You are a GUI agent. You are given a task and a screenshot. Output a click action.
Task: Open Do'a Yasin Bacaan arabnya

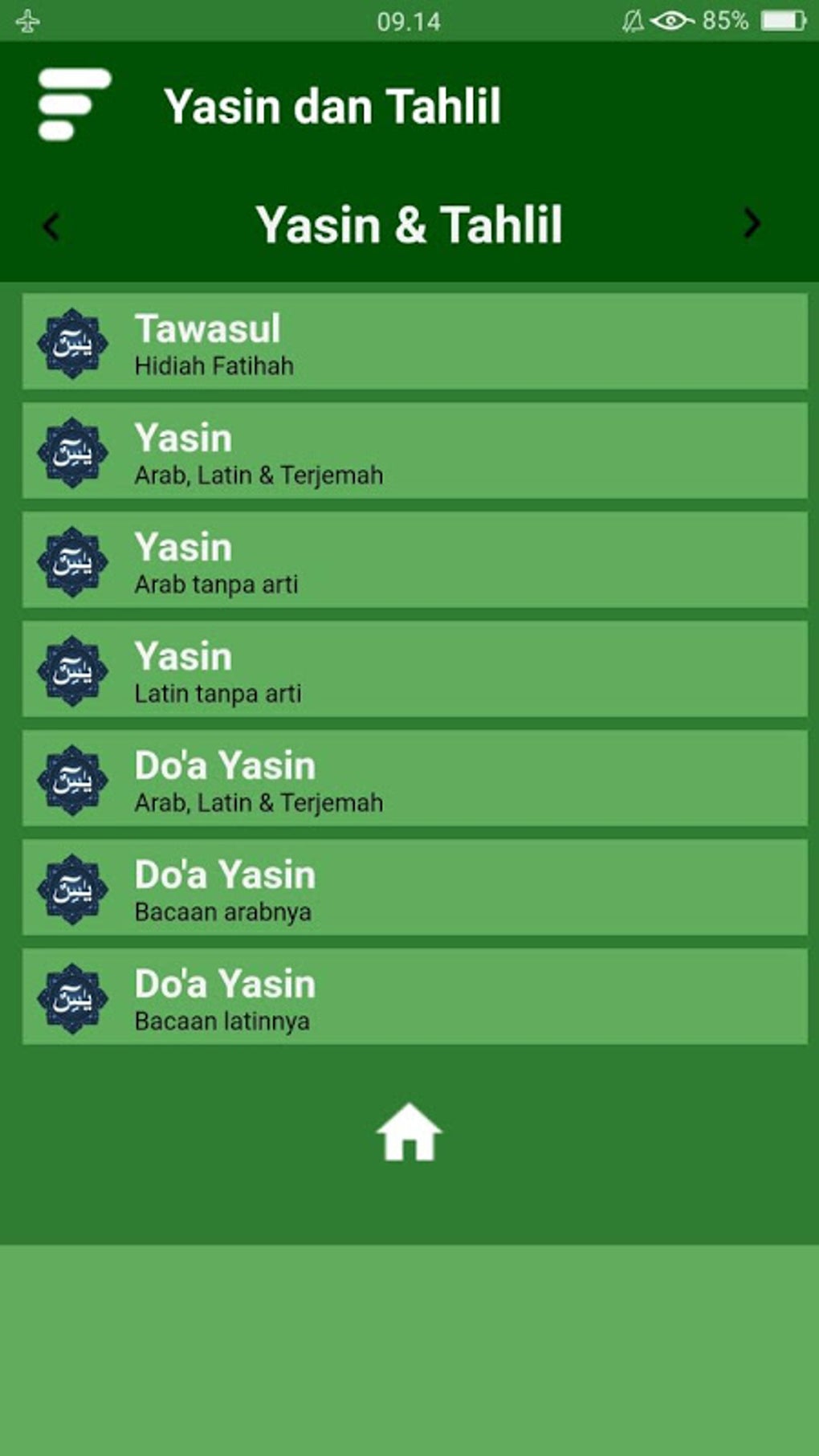pyautogui.click(x=414, y=888)
